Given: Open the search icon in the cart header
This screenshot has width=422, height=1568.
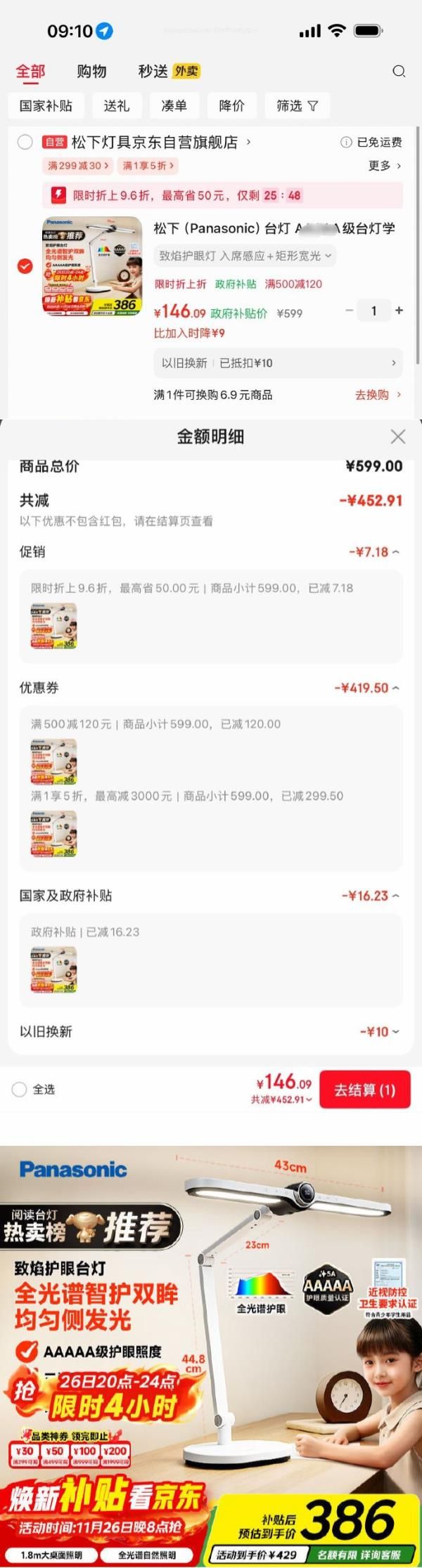Looking at the screenshot, I should (399, 71).
